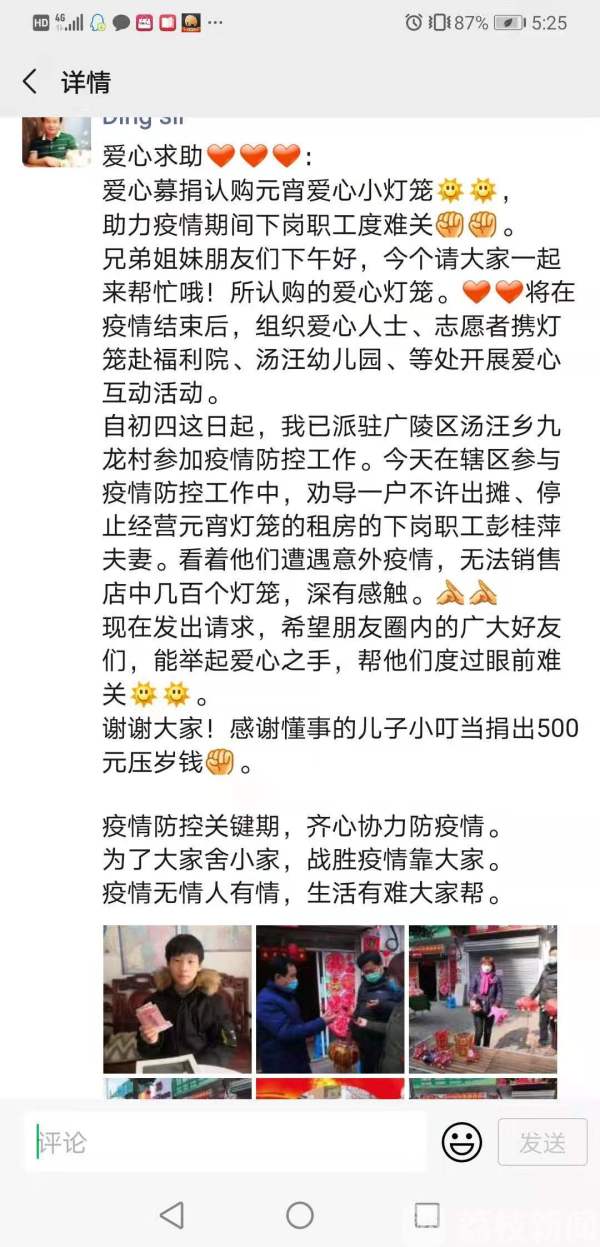Open photo of boy holding money
This screenshot has height=1247, width=600.
coord(177,999)
